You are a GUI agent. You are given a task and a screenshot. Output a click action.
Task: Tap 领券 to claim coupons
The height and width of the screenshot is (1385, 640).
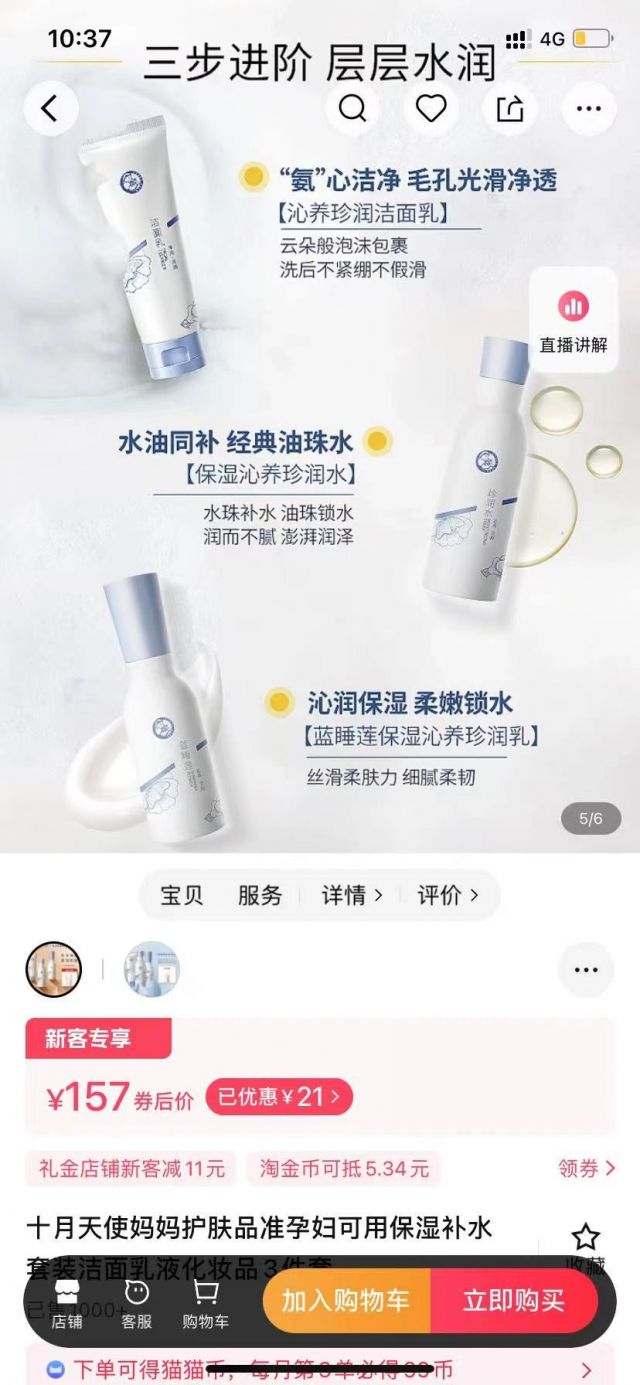[x=586, y=1168]
